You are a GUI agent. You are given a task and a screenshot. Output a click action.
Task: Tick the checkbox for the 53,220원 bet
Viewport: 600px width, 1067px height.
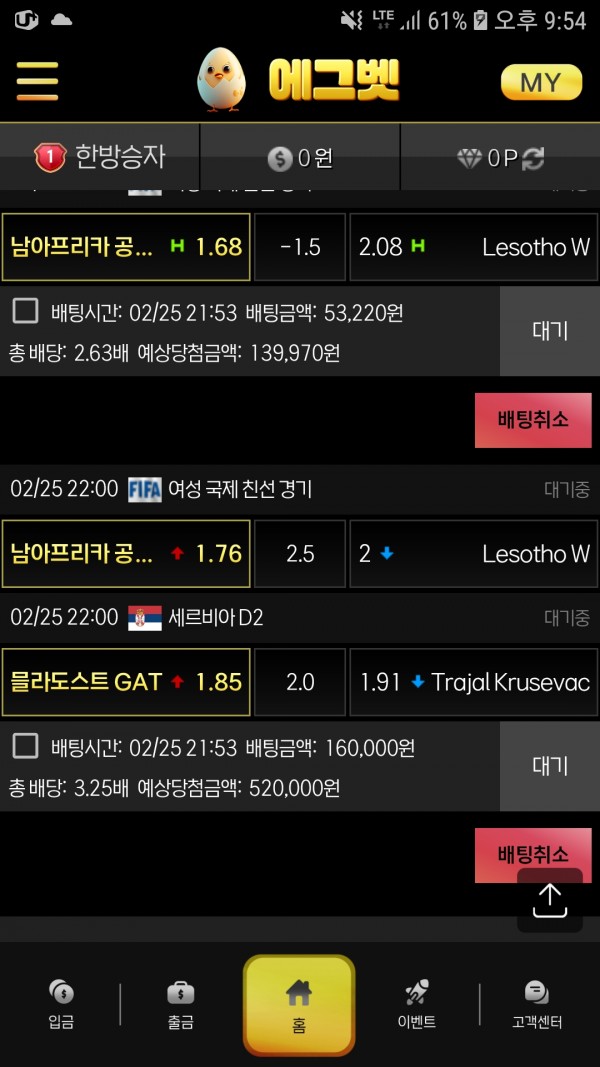pyautogui.click(x=26, y=312)
